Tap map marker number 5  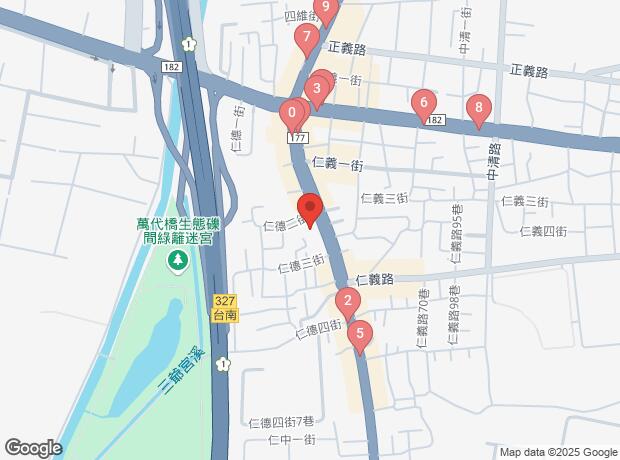tap(359, 334)
